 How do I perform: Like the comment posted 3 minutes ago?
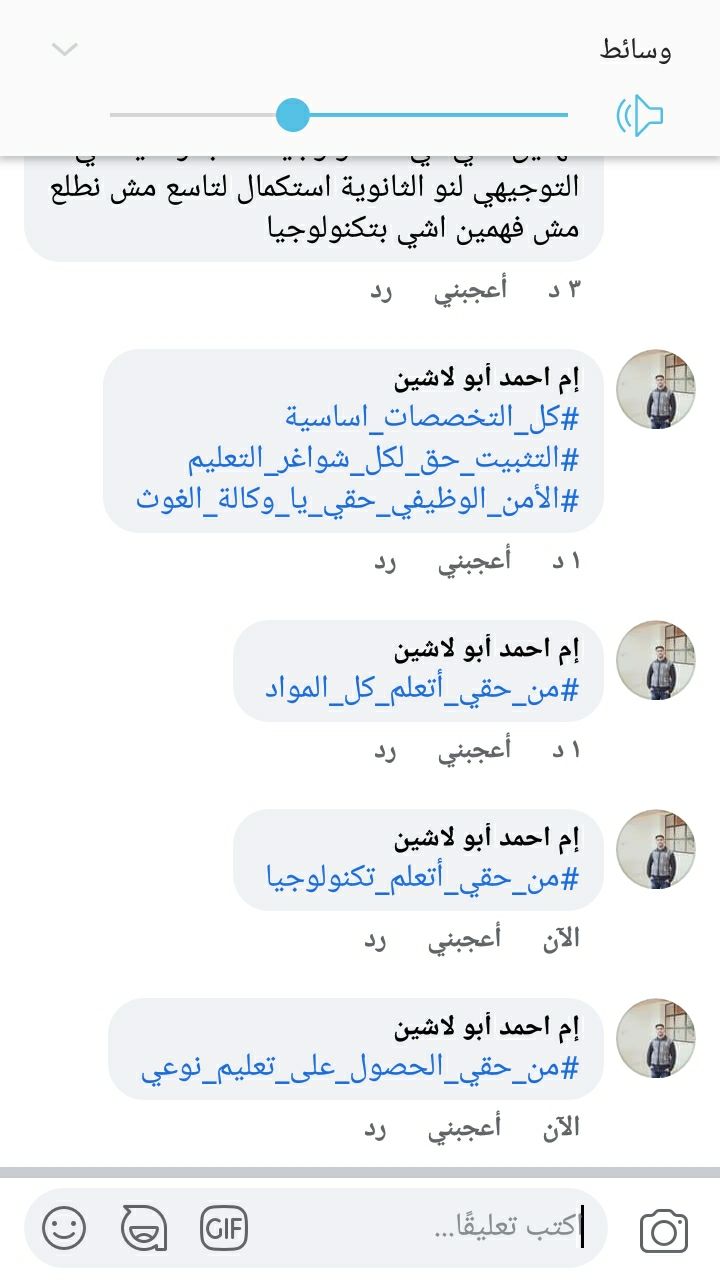470,290
